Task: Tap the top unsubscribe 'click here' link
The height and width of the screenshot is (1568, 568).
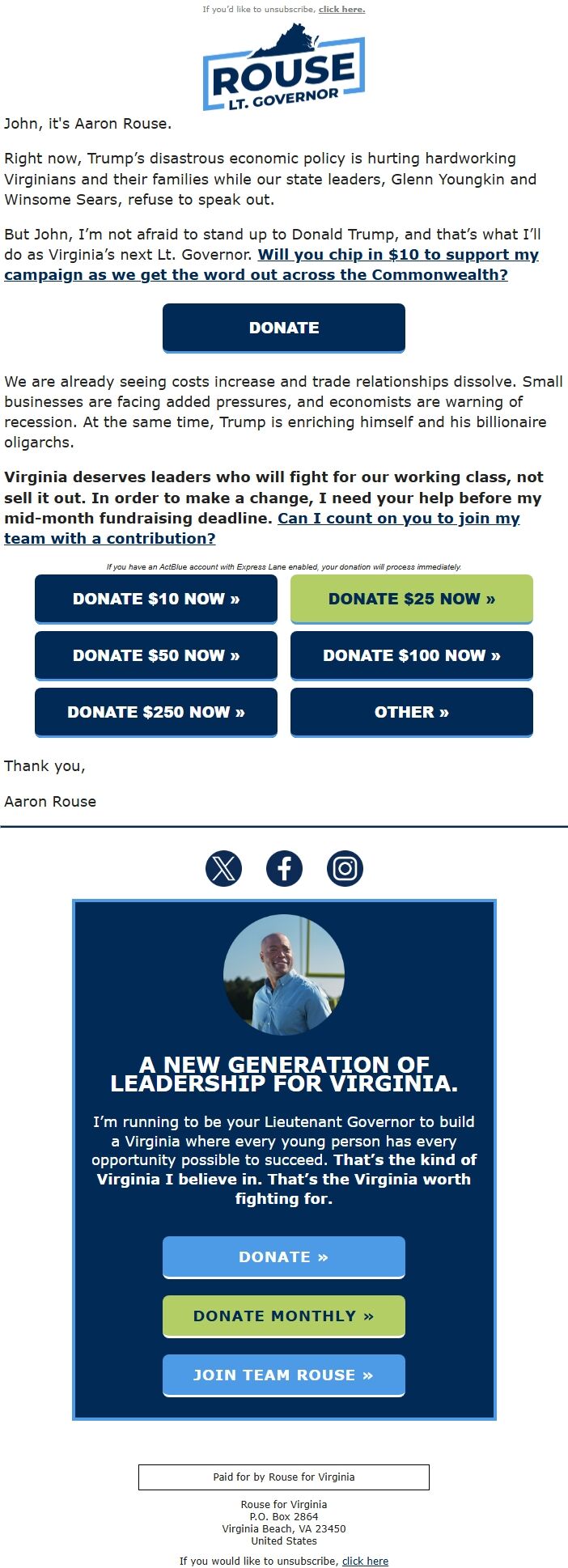Action: (341, 10)
